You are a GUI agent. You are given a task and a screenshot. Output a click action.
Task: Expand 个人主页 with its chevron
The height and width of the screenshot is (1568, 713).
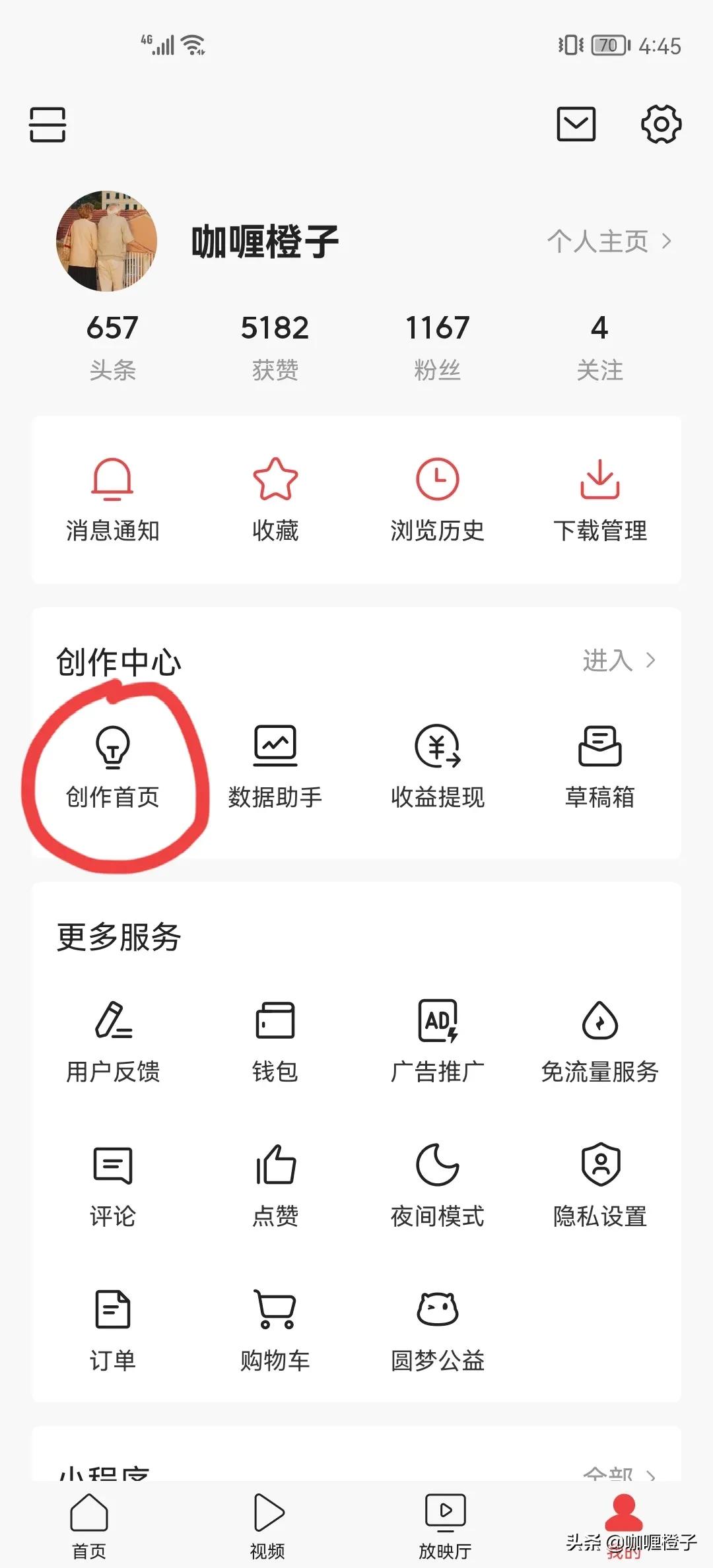coord(607,243)
